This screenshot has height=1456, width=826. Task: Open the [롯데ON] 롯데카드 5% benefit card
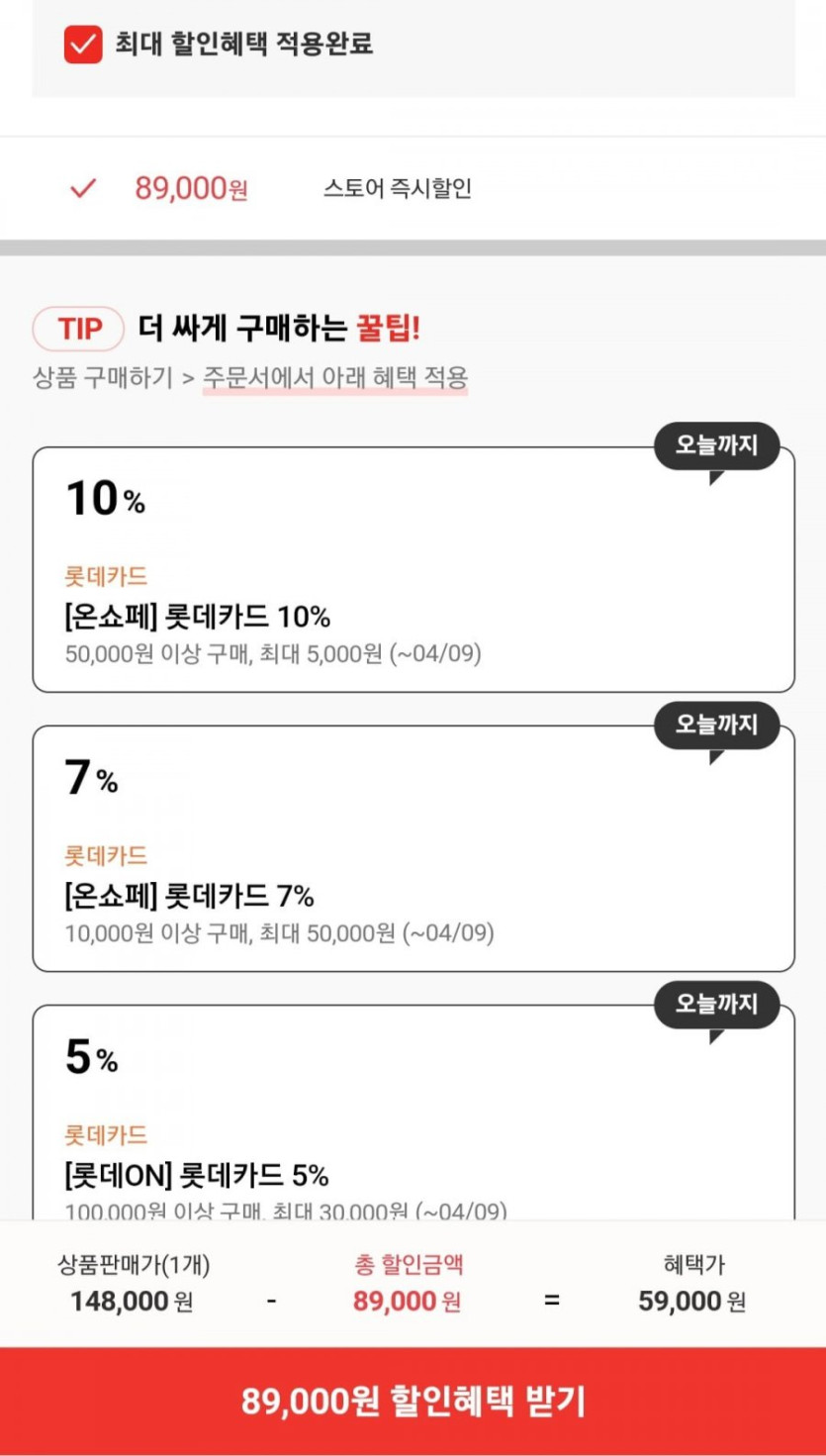[x=413, y=1113]
